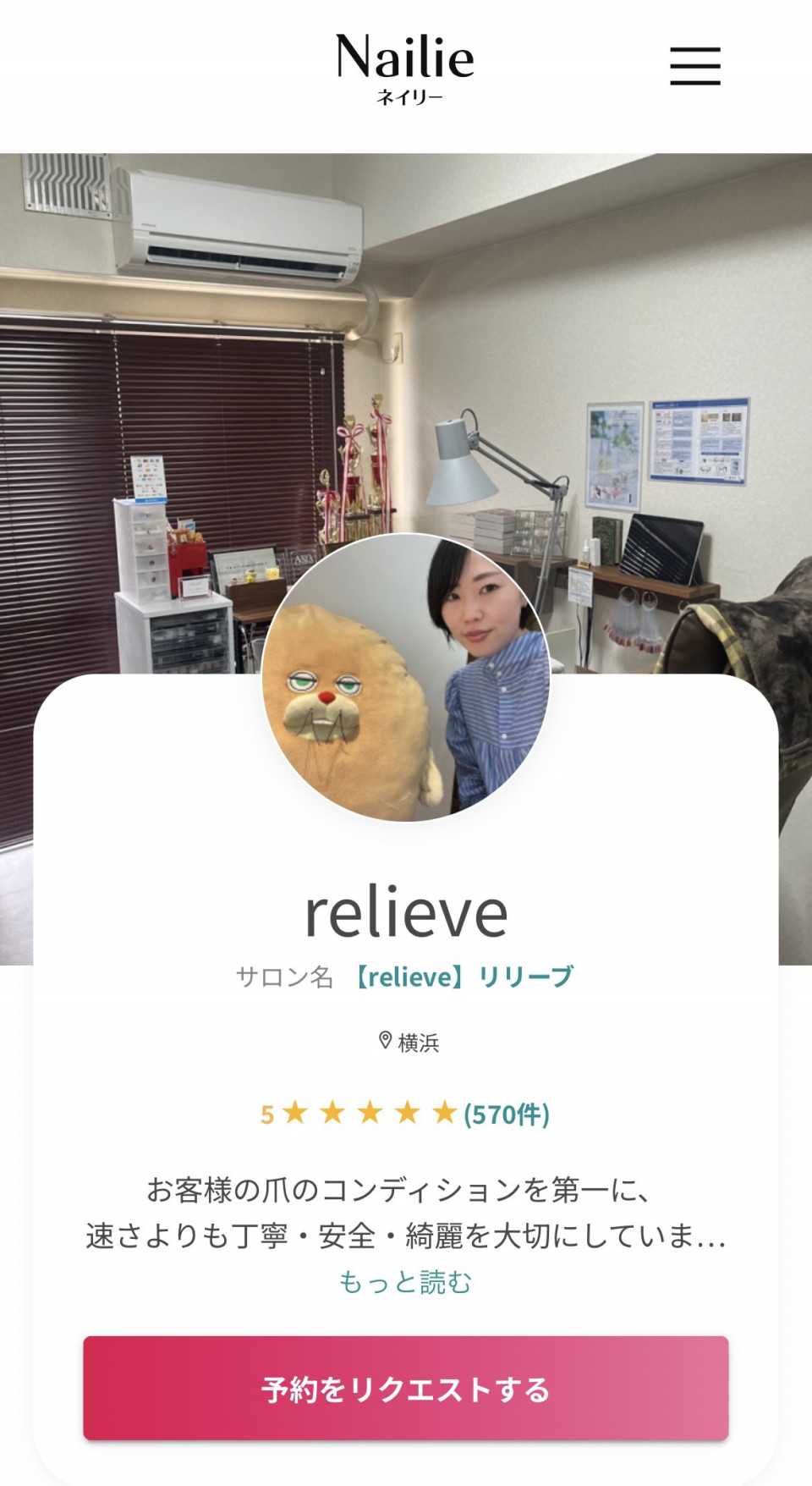Tap 予約をリクエストする button
The height and width of the screenshot is (1486, 812).
pyautogui.click(x=406, y=1388)
